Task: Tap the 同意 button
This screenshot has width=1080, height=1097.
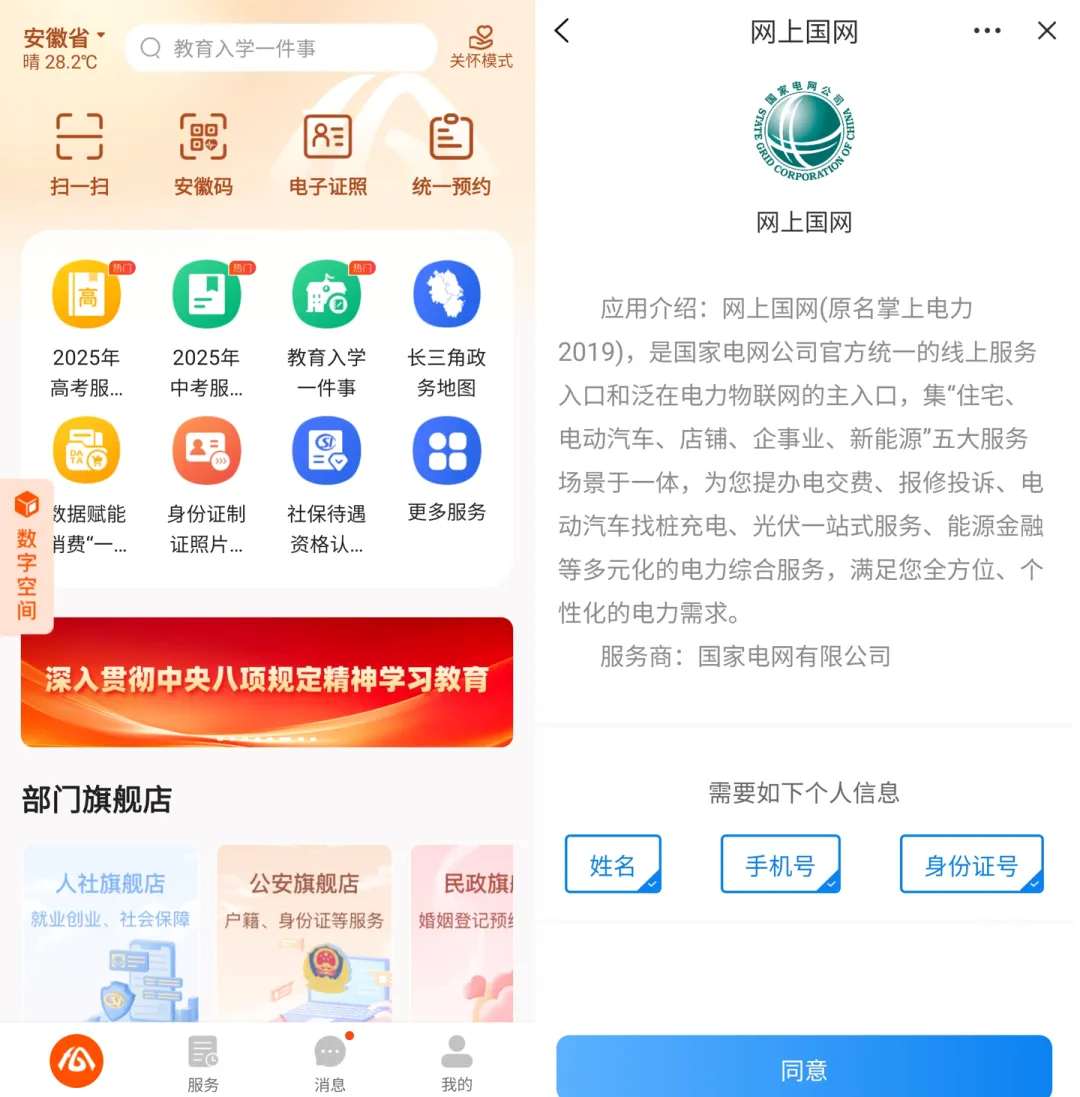Action: pos(804,1069)
